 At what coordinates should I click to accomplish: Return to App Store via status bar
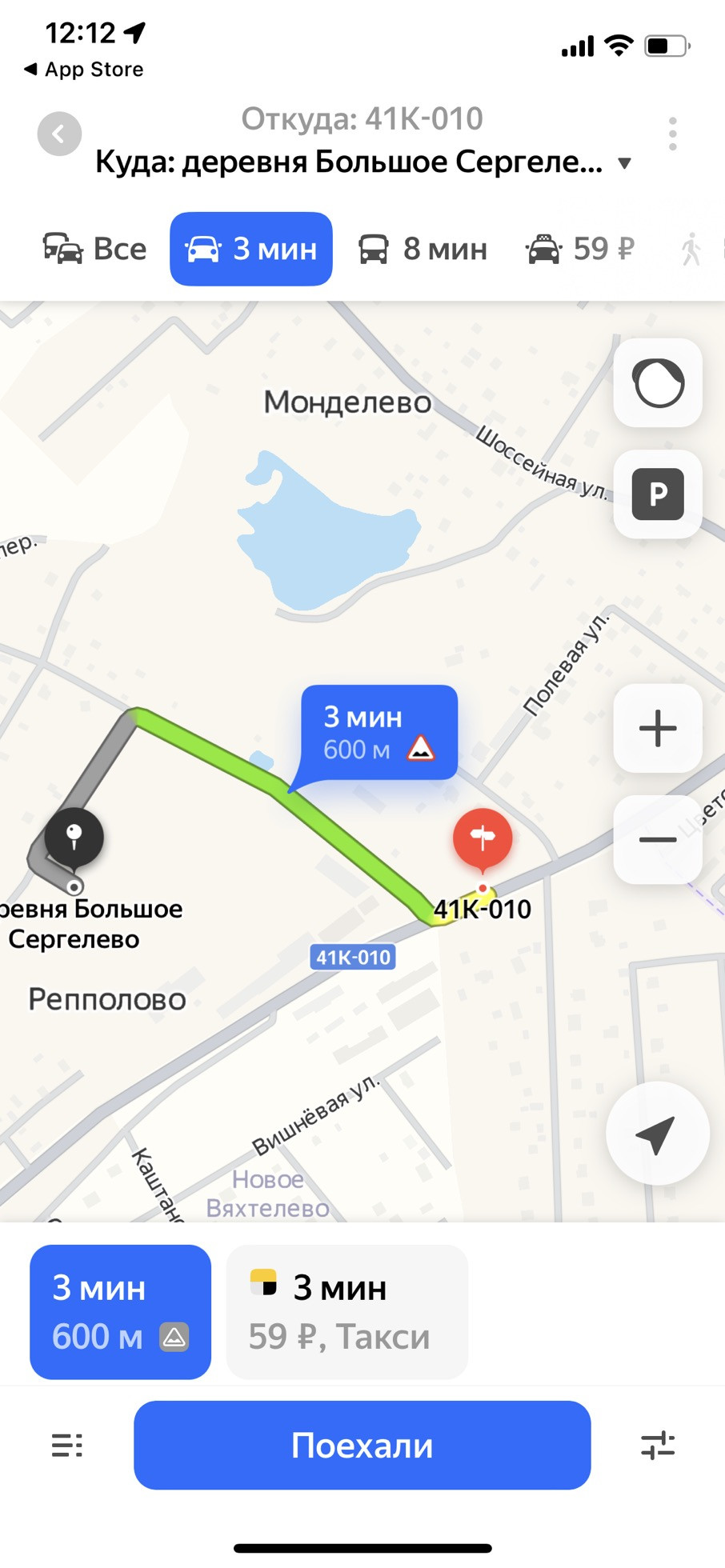tap(84, 70)
